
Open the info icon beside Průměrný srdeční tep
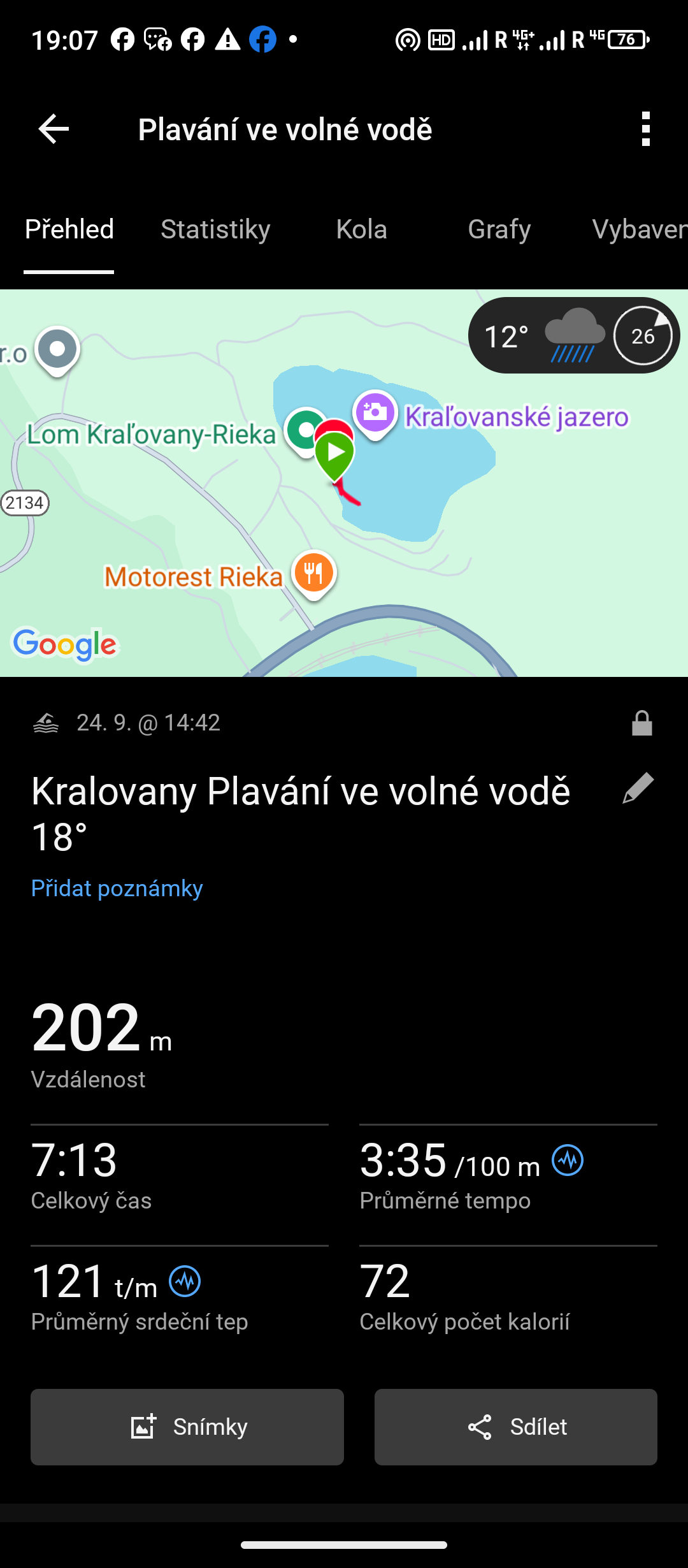(x=185, y=1281)
